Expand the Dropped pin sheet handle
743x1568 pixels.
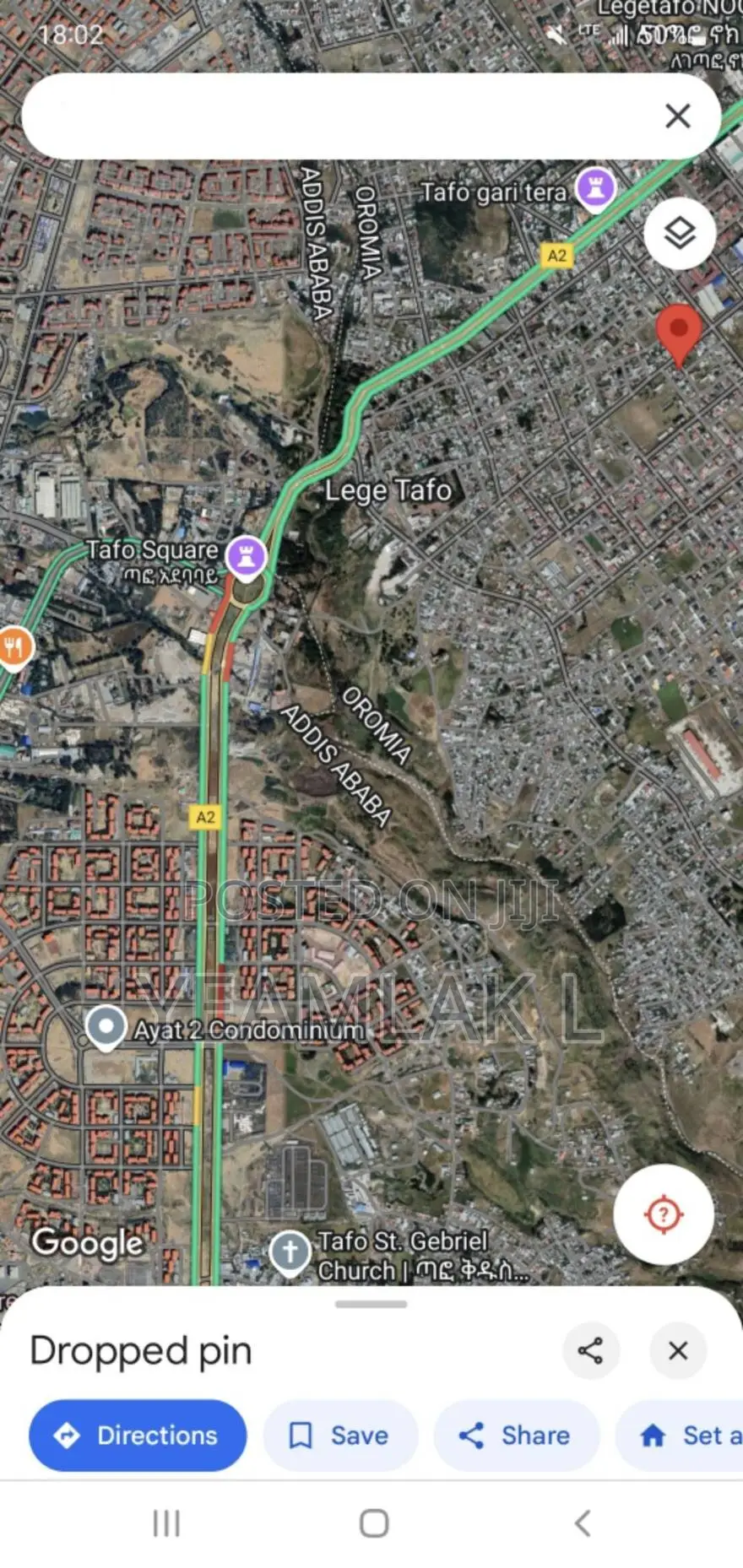[x=371, y=1304]
